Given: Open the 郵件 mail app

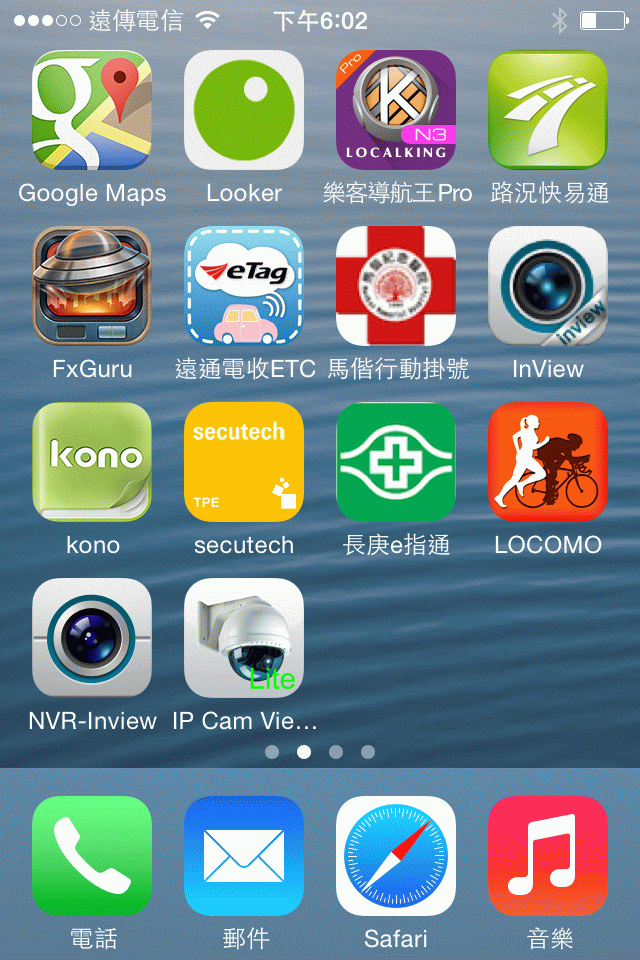Looking at the screenshot, I should pyautogui.click(x=244, y=856).
